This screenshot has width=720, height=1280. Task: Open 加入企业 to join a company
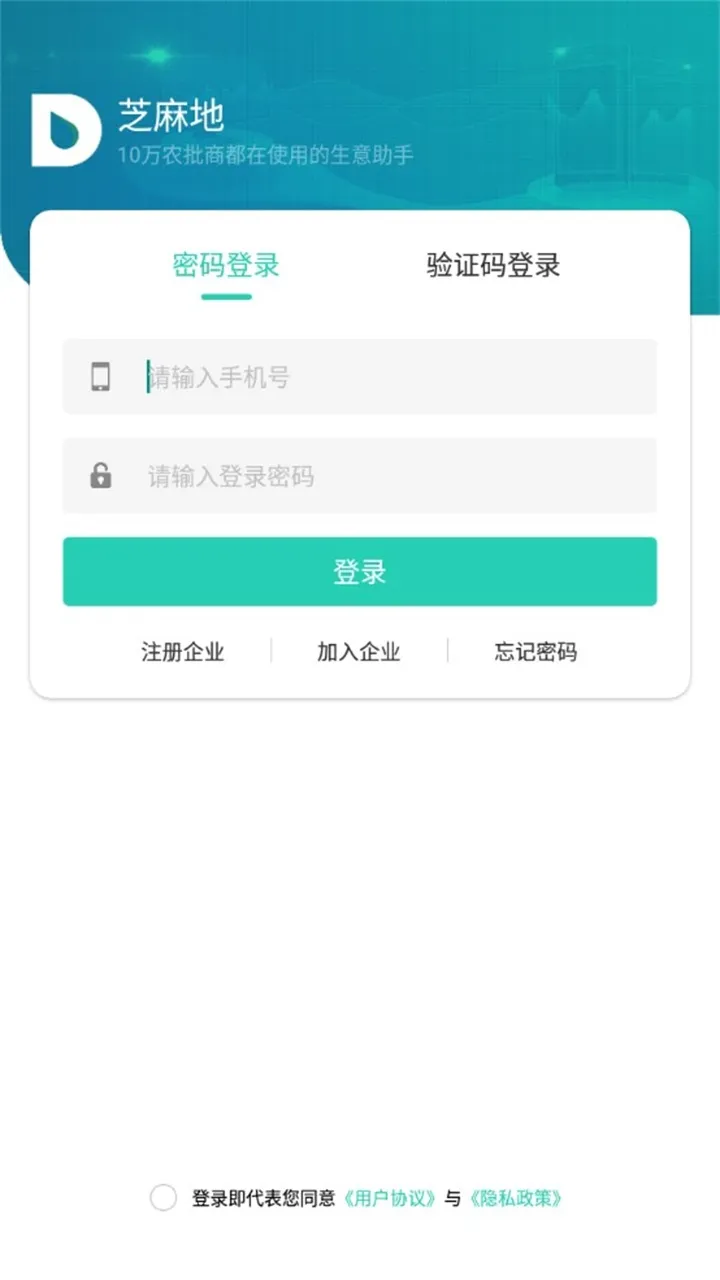coord(359,652)
